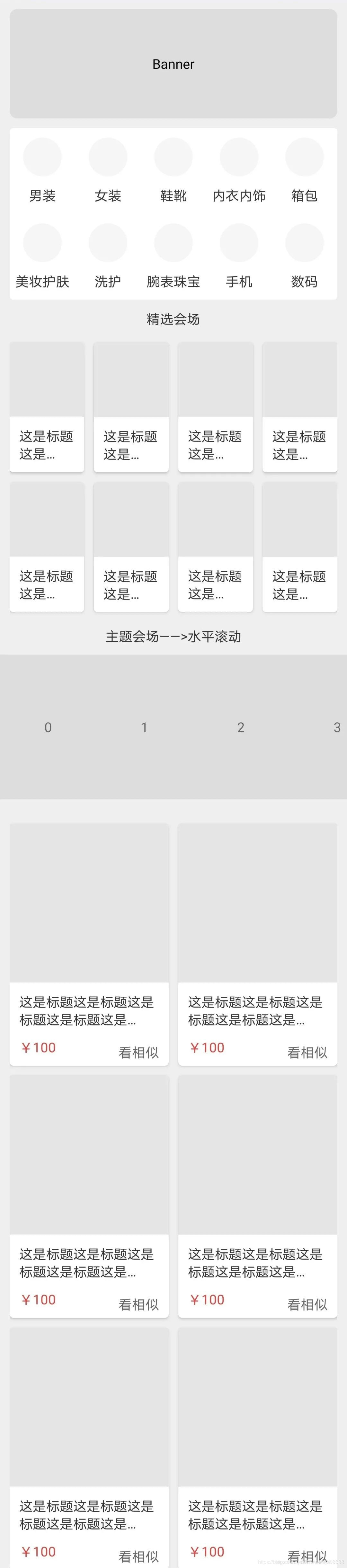Browse the 美妆护肤 category
The width and height of the screenshot is (347, 1568).
[43, 255]
